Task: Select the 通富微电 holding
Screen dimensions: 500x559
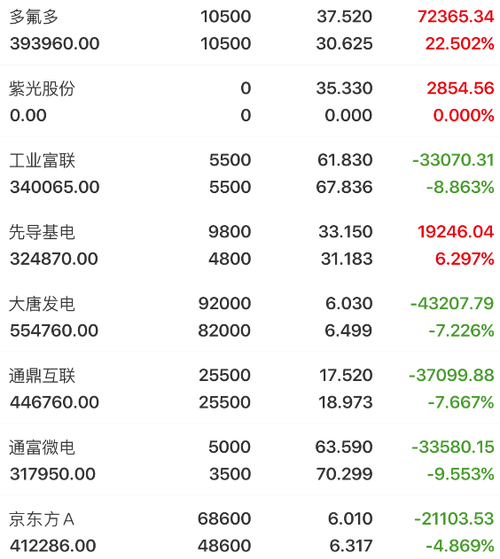Action: point(250,460)
